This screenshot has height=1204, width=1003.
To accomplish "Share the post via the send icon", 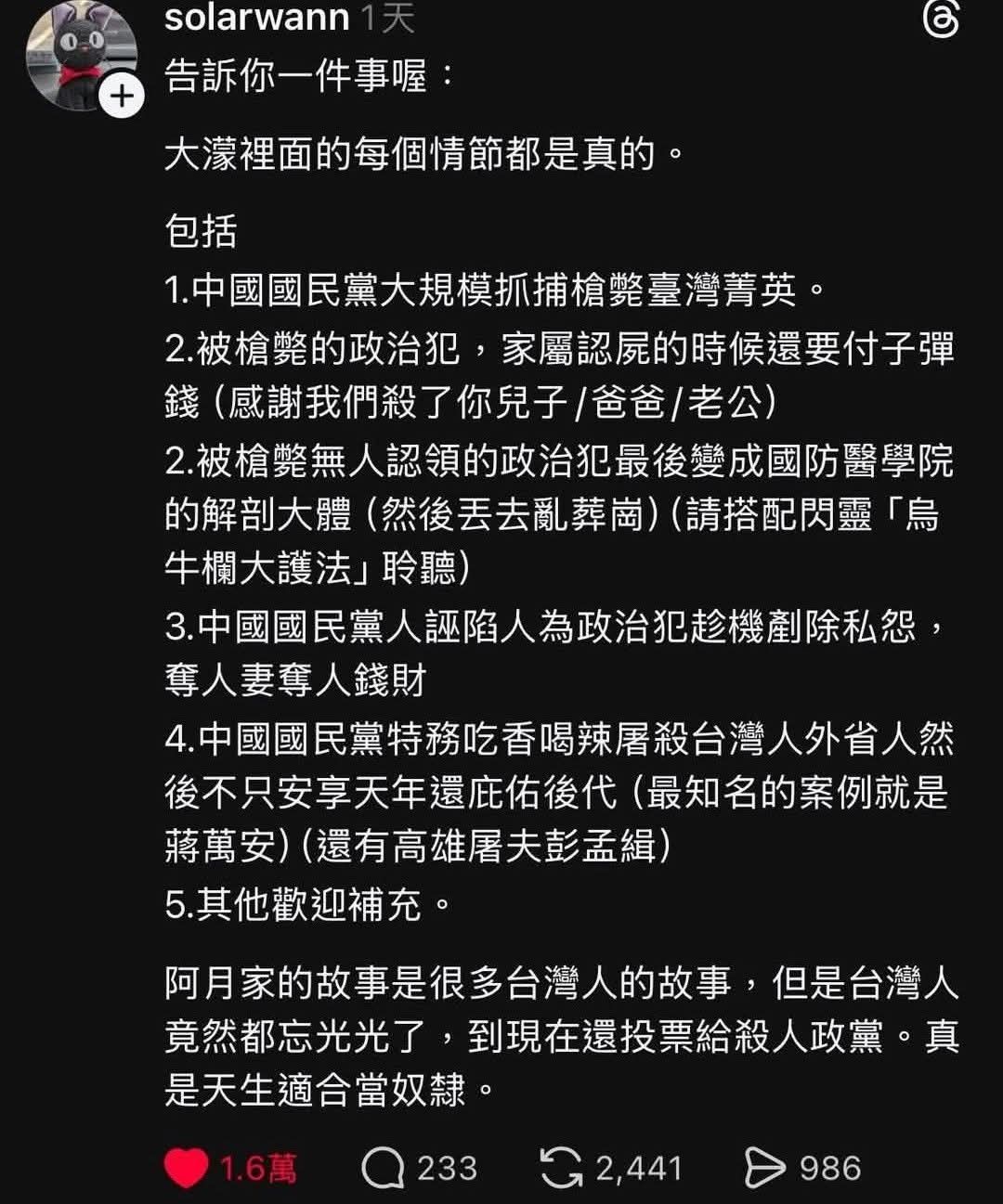I will pyautogui.click(x=764, y=1168).
